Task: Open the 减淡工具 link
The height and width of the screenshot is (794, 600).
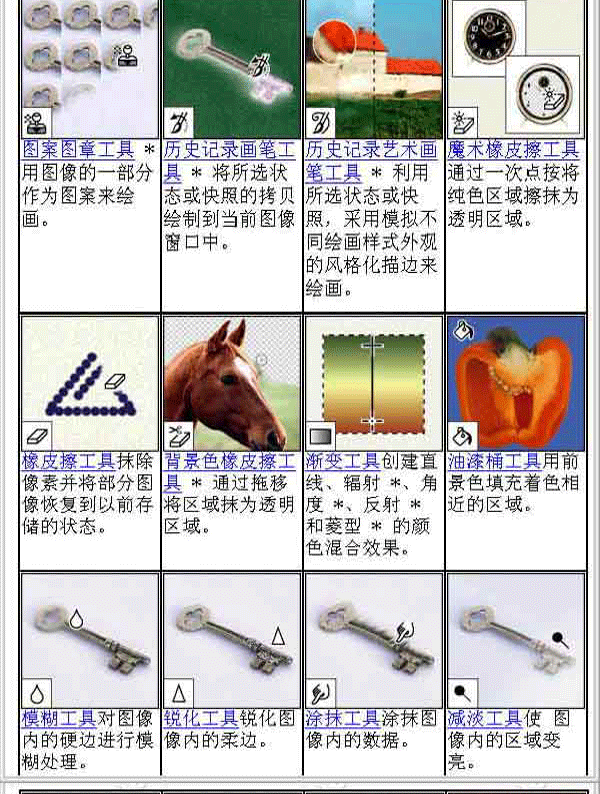Action: pyautogui.click(x=484, y=718)
